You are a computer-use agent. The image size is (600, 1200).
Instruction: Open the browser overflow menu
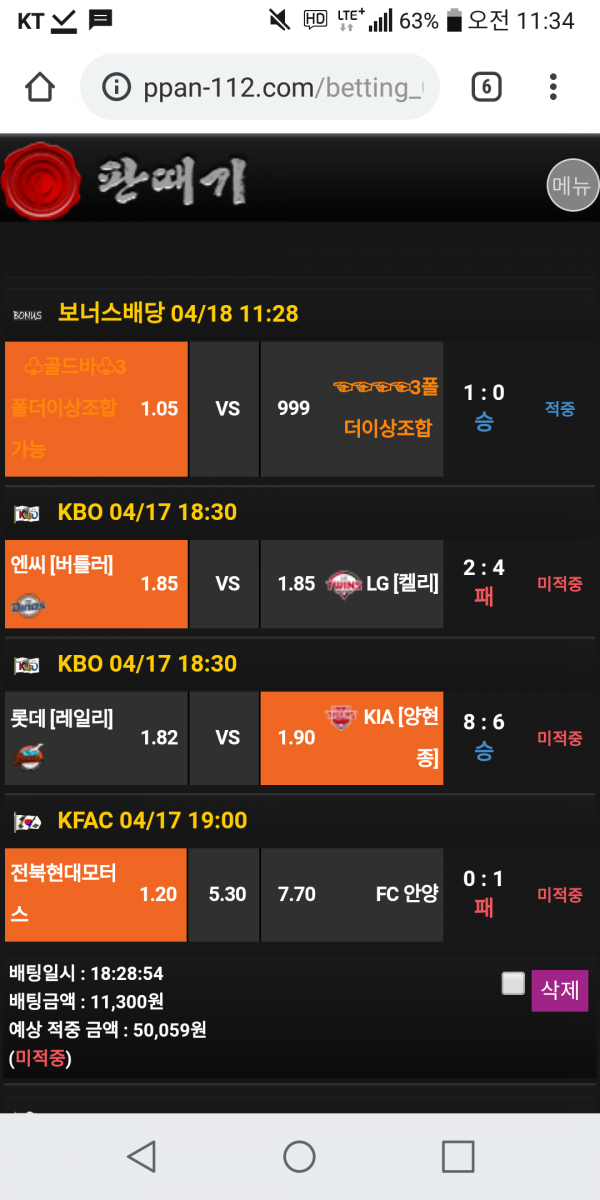pos(553,87)
